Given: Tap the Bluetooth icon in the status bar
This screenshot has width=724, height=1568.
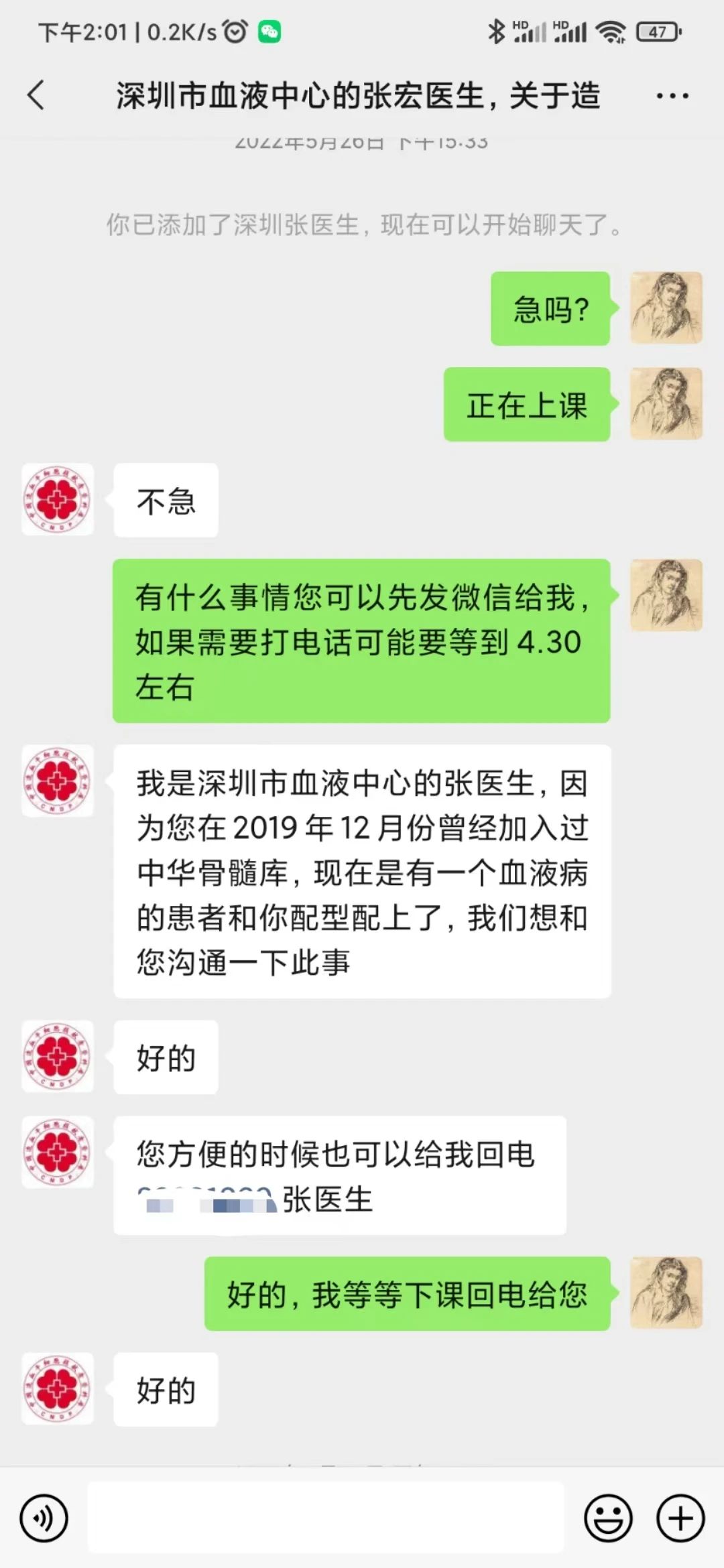Looking at the screenshot, I should pyautogui.click(x=497, y=29).
